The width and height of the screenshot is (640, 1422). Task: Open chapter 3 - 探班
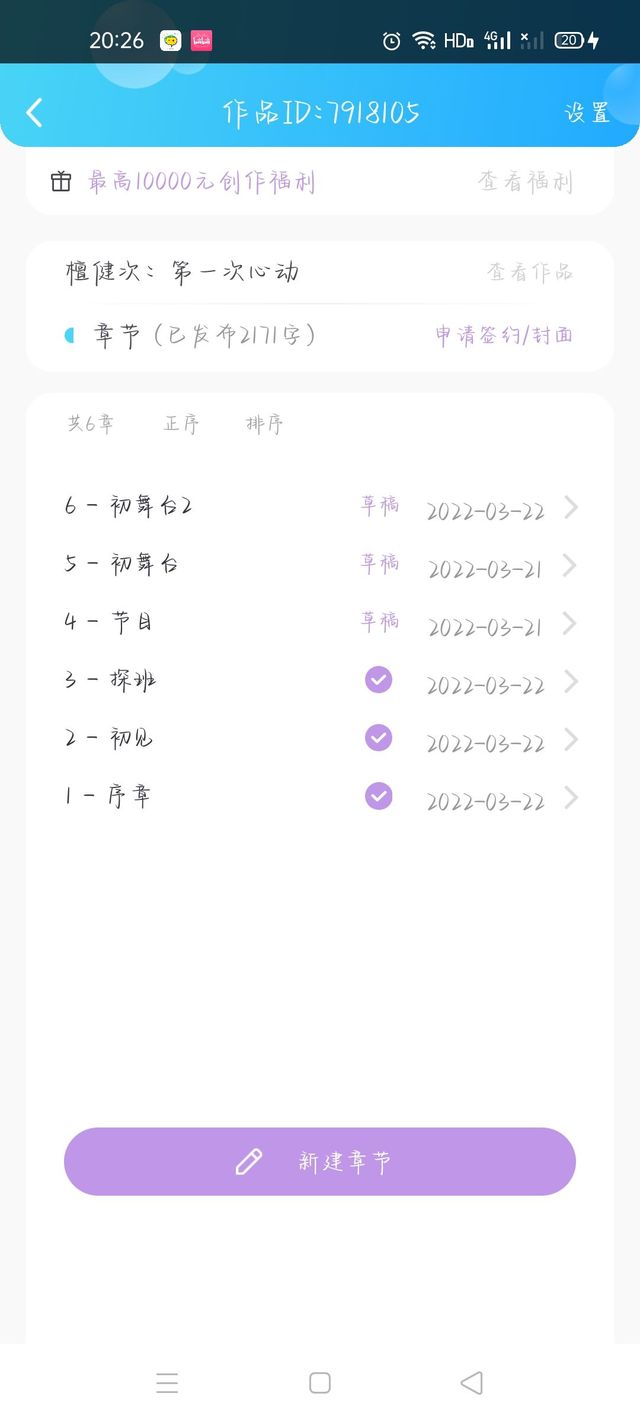pyautogui.click(x=320, y=681)
